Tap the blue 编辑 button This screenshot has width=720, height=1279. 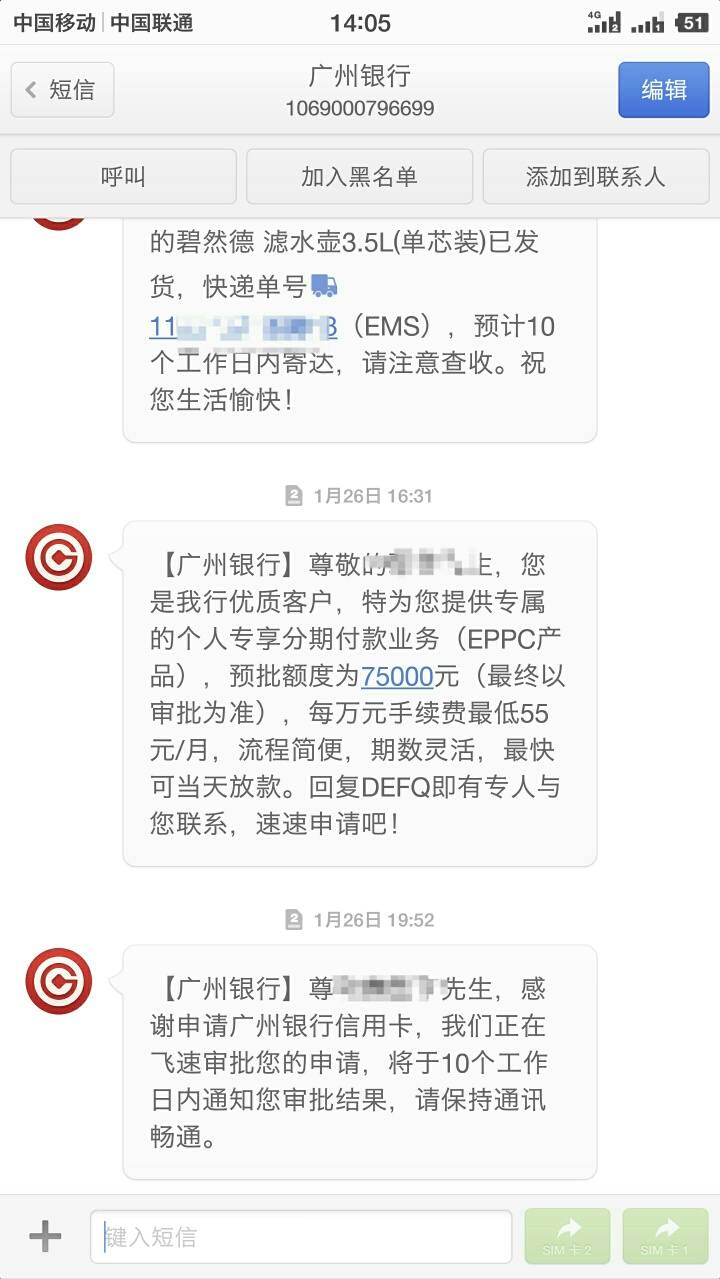tap(663, 90)
